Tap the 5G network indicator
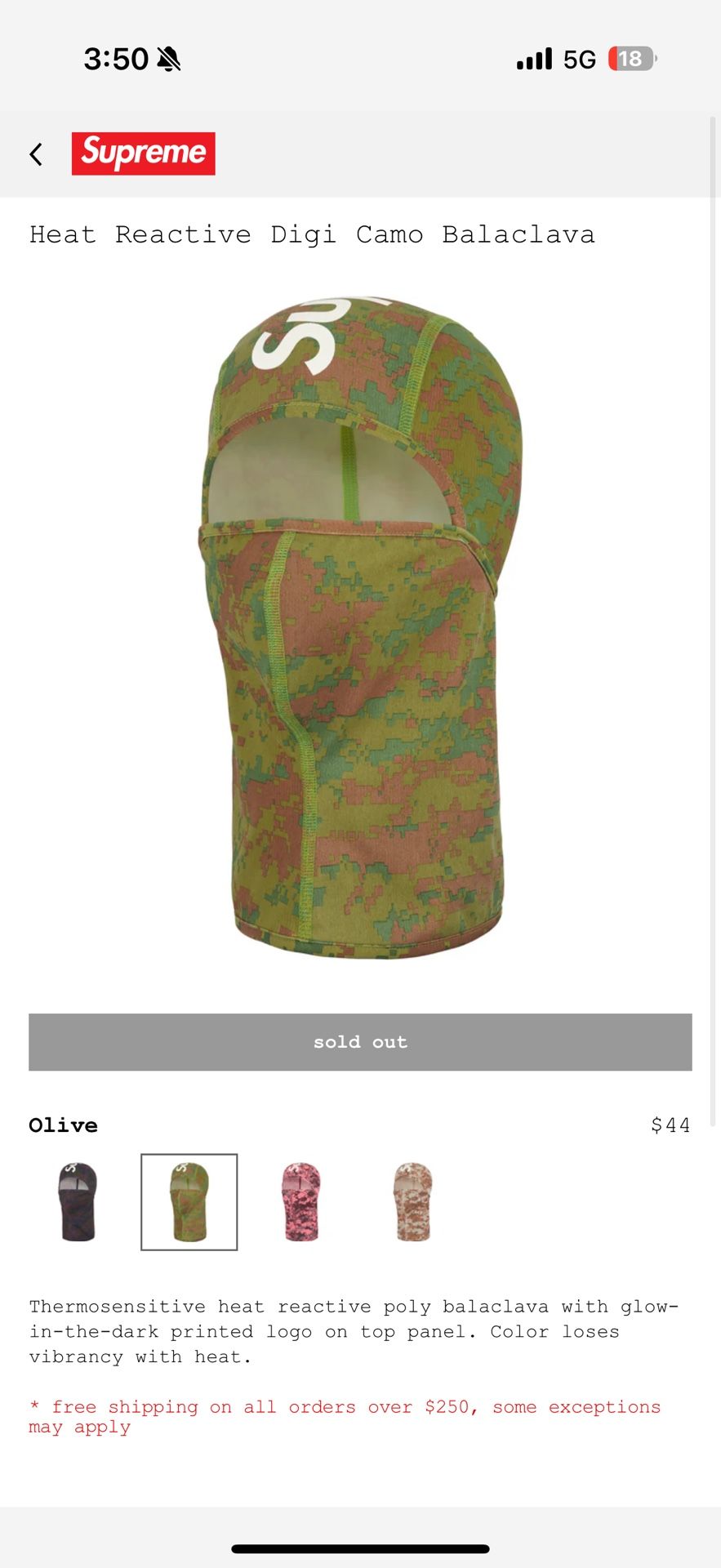 point(576,58)
